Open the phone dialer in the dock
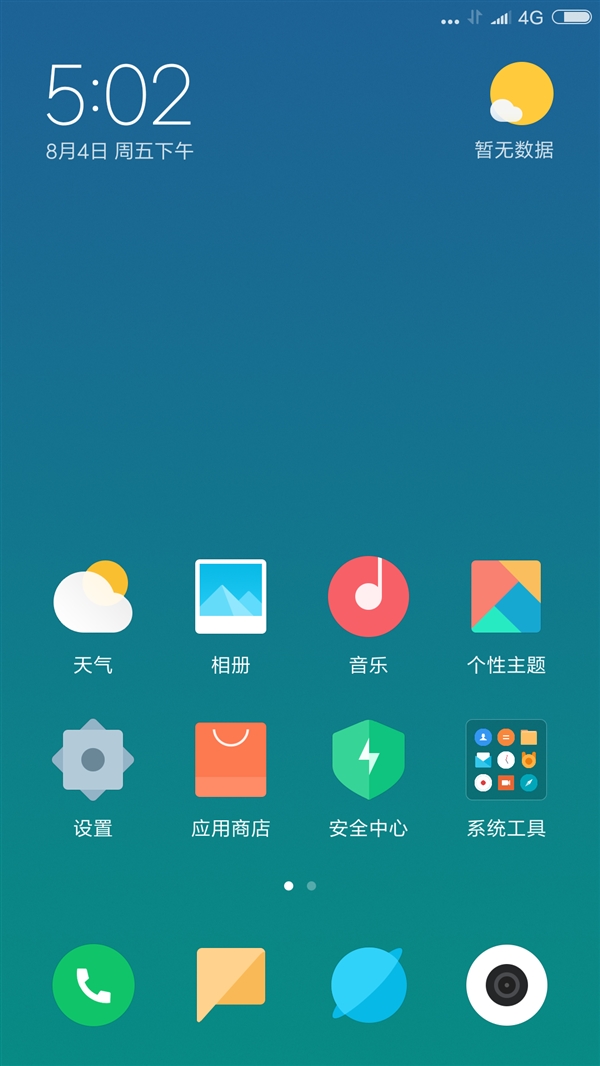Viewport: 600px width, 1066px height. click(x=93, y=984)
